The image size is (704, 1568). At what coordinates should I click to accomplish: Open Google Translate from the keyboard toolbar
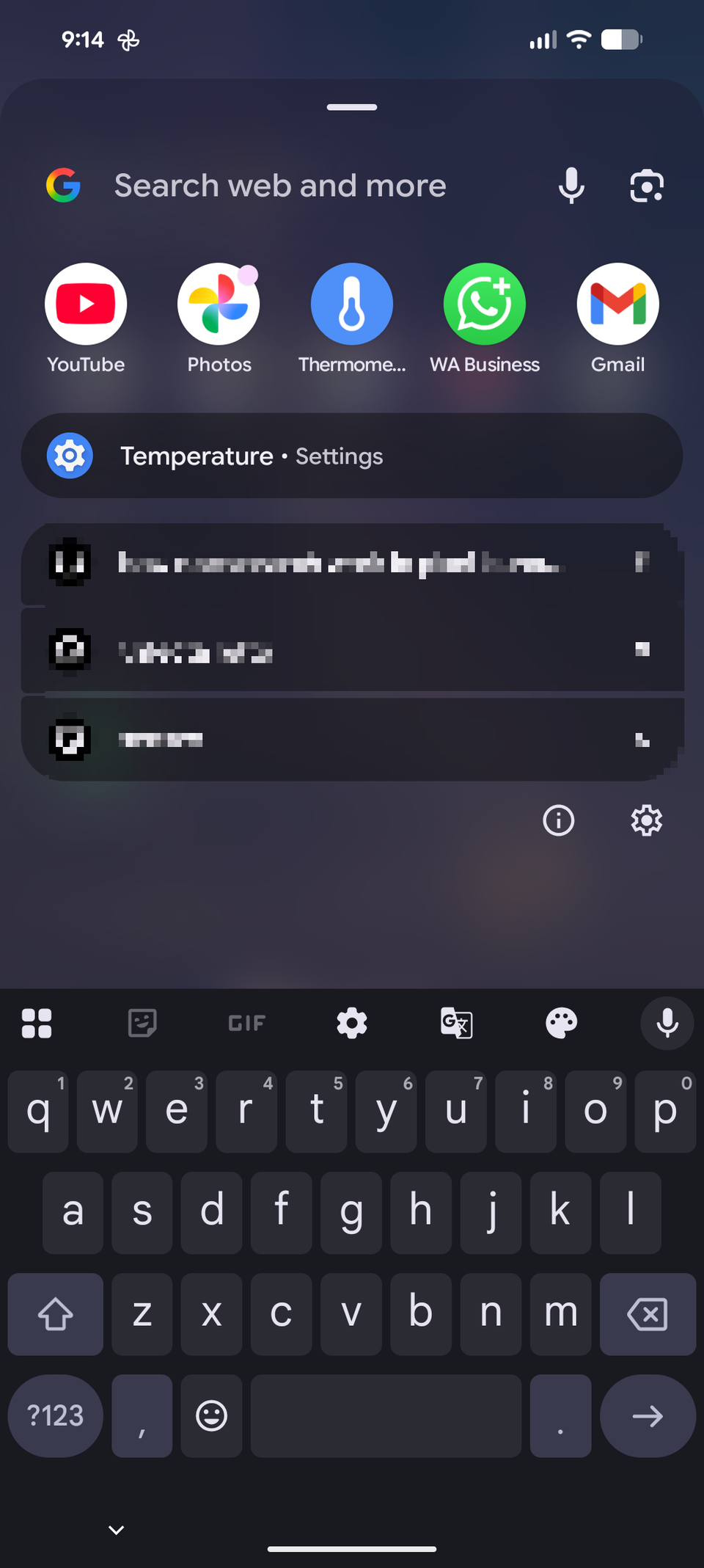tap(456, 1023)
